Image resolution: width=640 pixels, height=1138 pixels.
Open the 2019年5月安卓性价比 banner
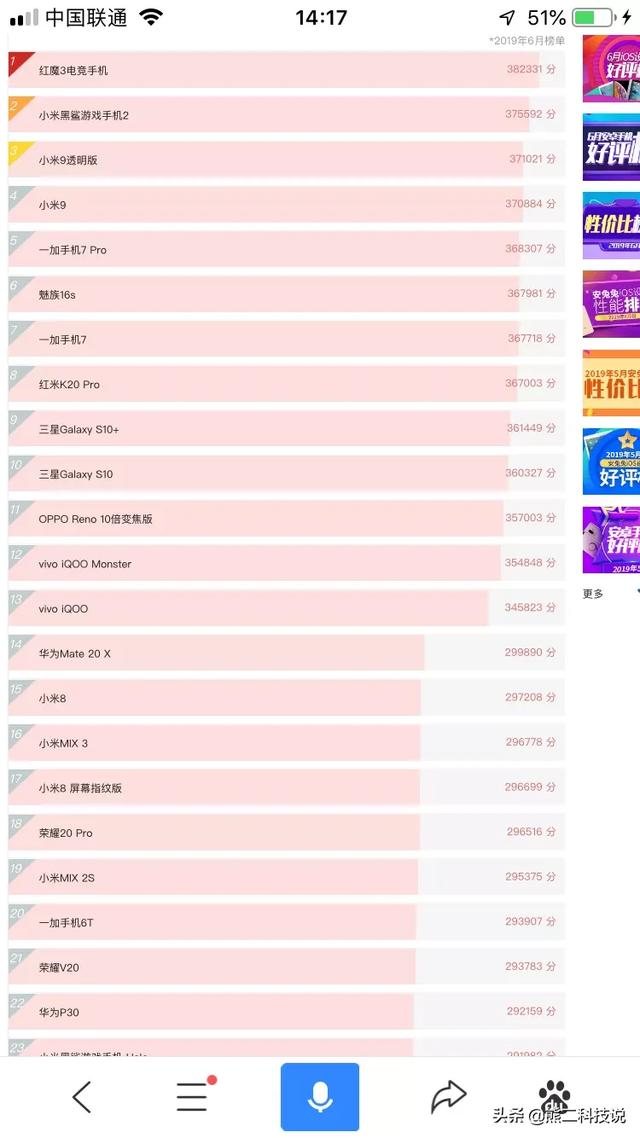pyautogui.click(x=611, y=382)
